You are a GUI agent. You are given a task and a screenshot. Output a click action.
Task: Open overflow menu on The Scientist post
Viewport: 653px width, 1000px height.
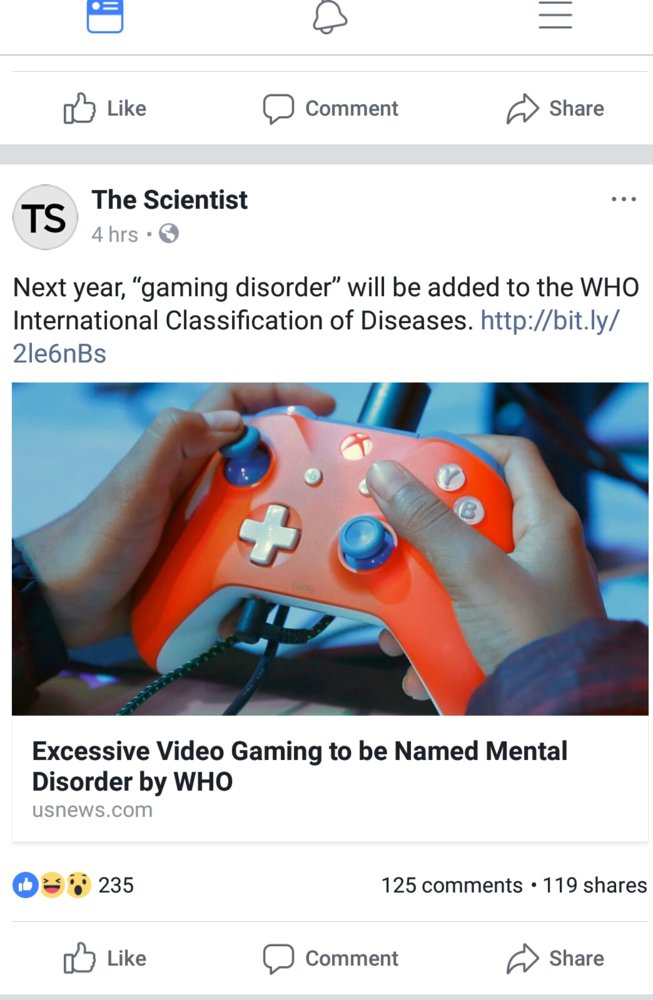click(623, 200)
